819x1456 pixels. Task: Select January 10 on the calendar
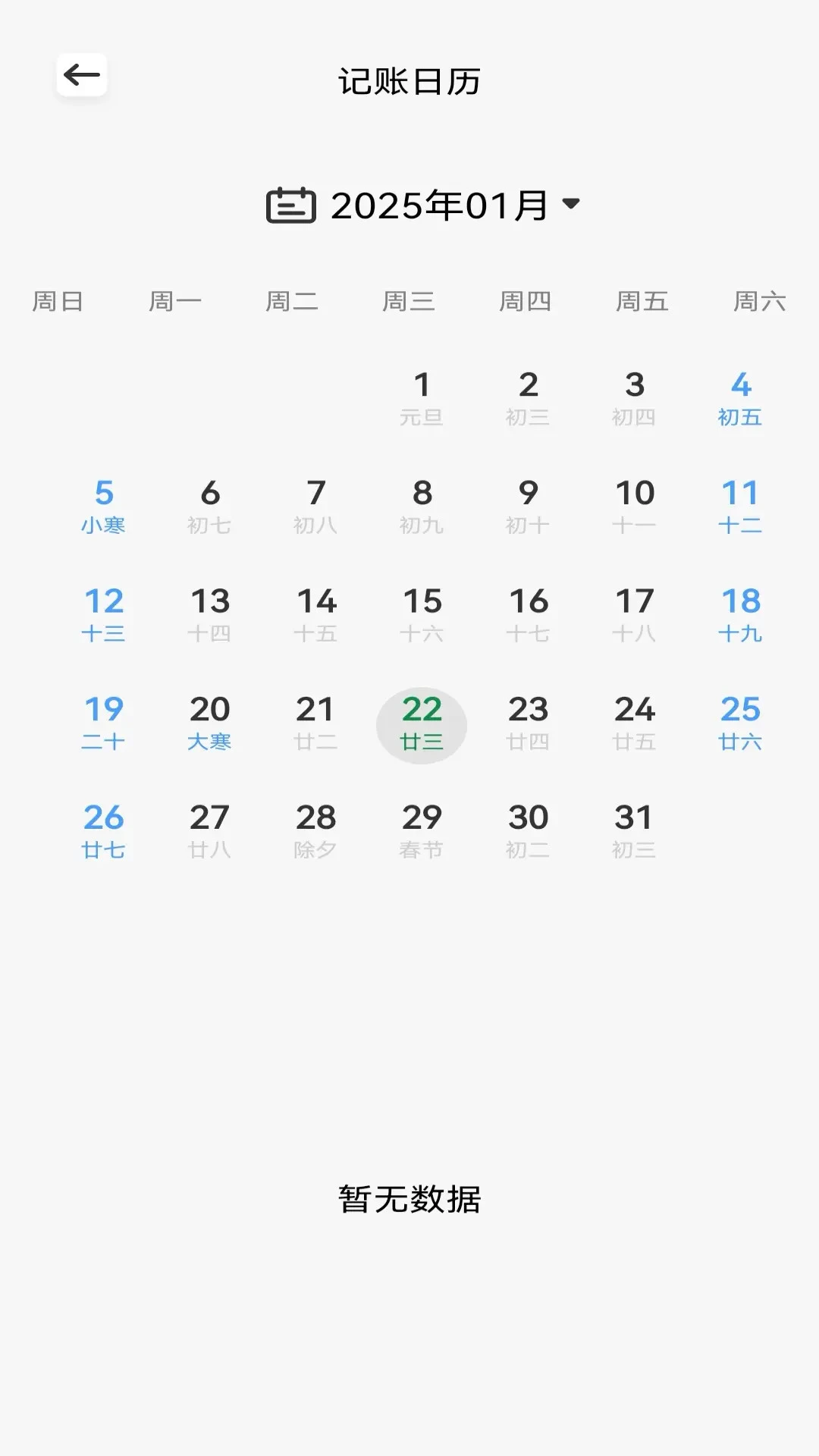(634, 506)
